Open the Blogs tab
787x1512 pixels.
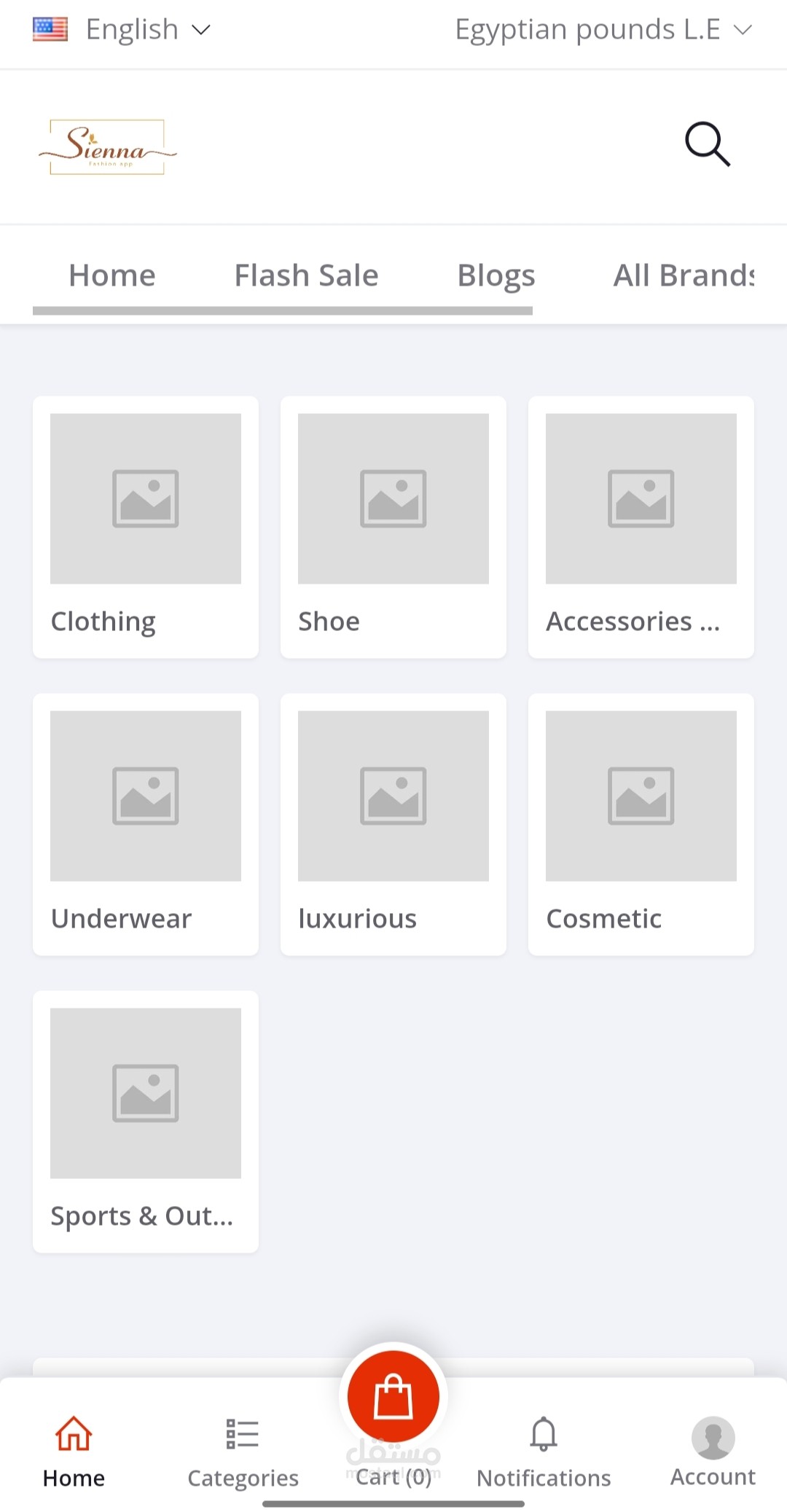pos(496,275)
